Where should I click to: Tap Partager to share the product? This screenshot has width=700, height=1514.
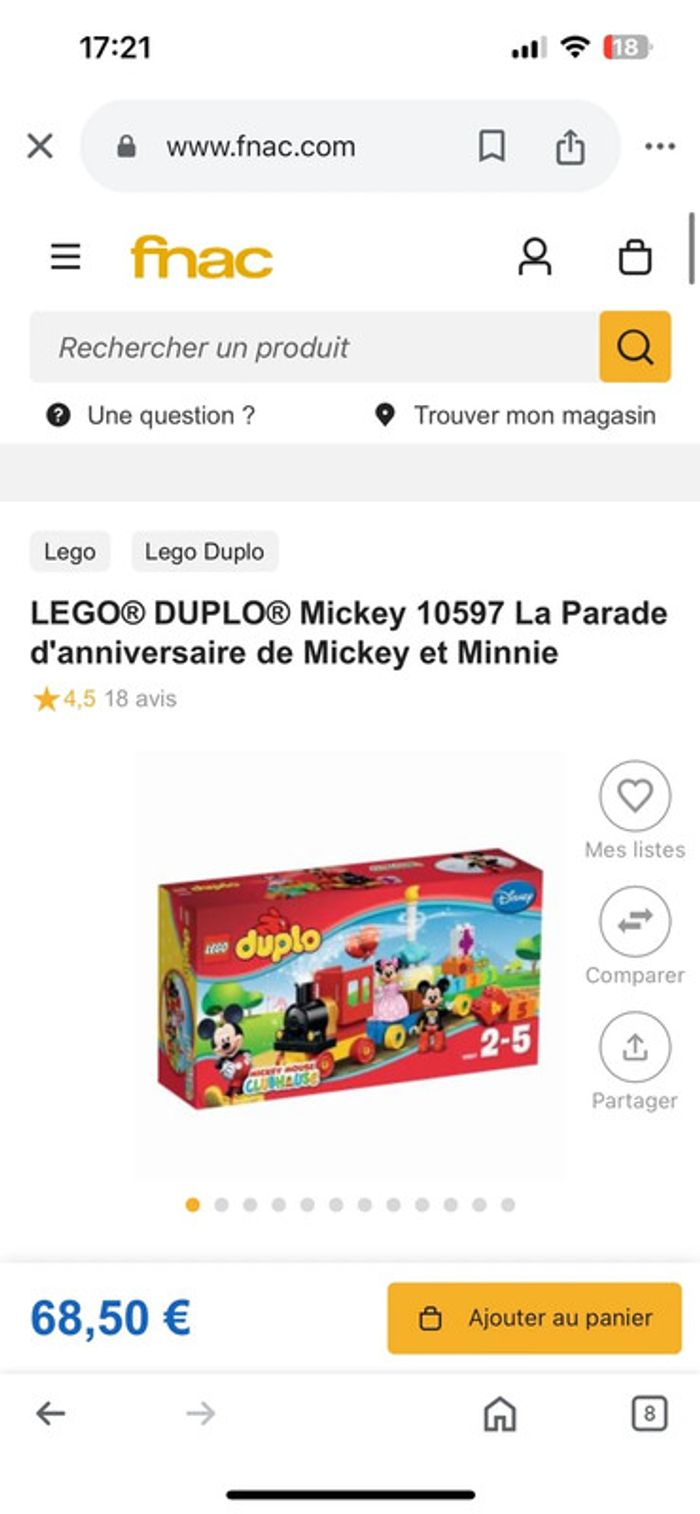coord(635,1048)
